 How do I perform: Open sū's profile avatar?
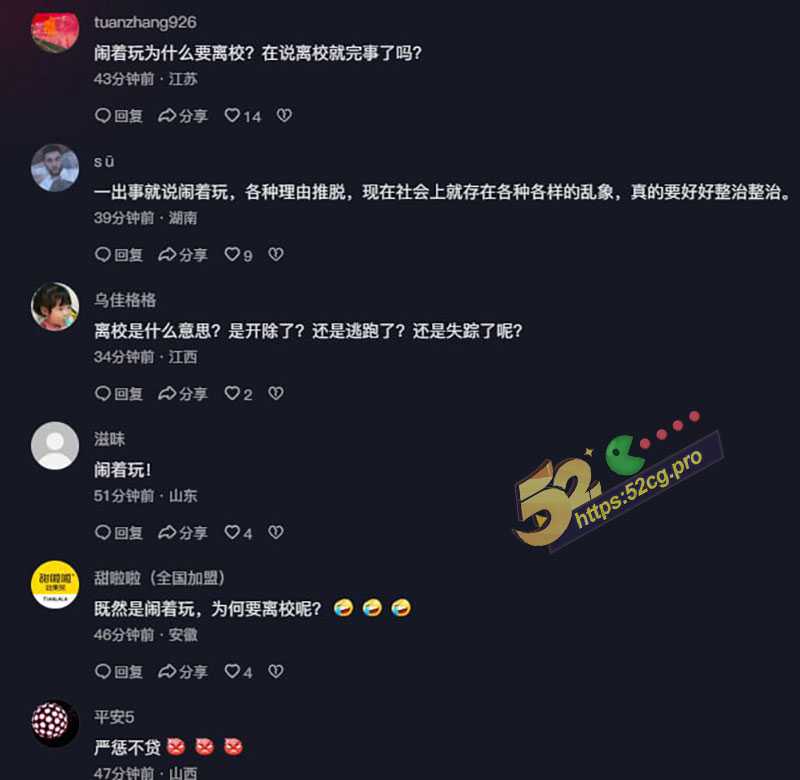tap(55, 168)
